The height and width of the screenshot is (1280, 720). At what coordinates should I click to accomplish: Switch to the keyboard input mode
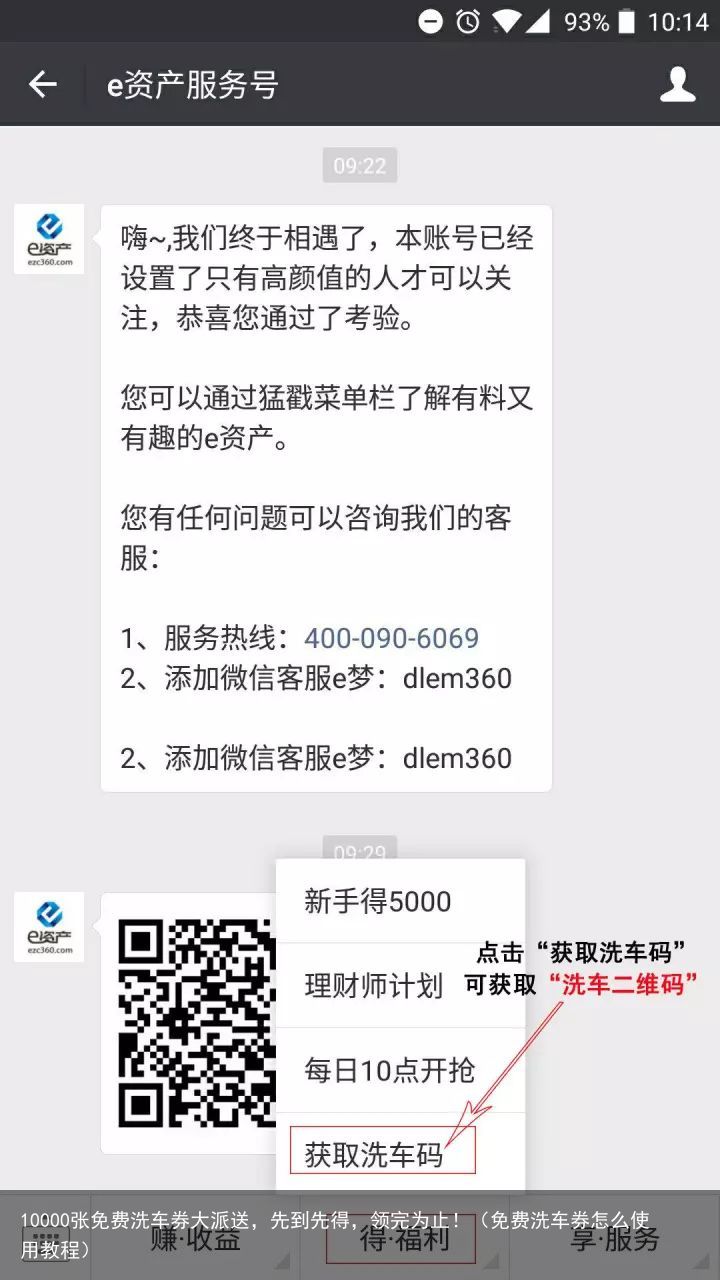[x=45, y=1238]
